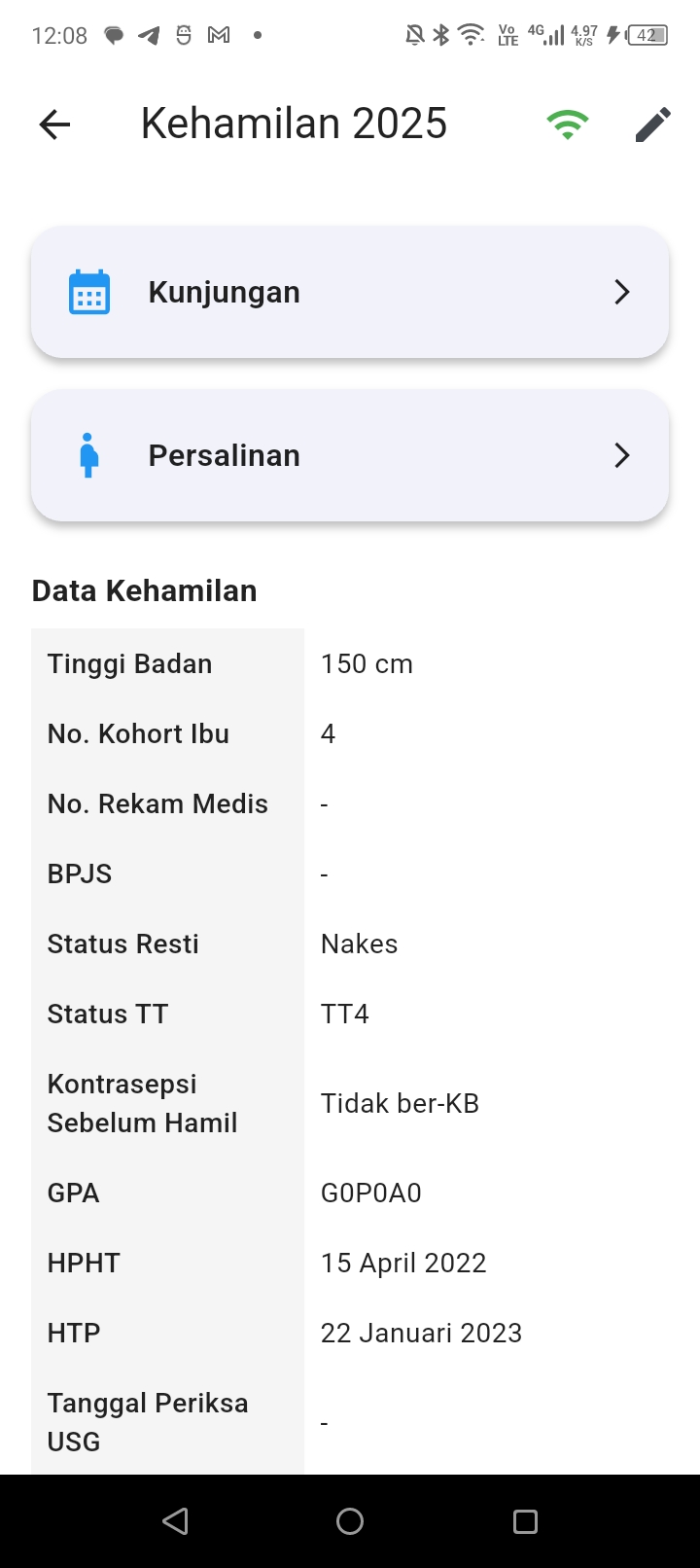700x1568 pixels.
Task: Go back from Kehamilan 2025 screen
Action: click(55, 125)
